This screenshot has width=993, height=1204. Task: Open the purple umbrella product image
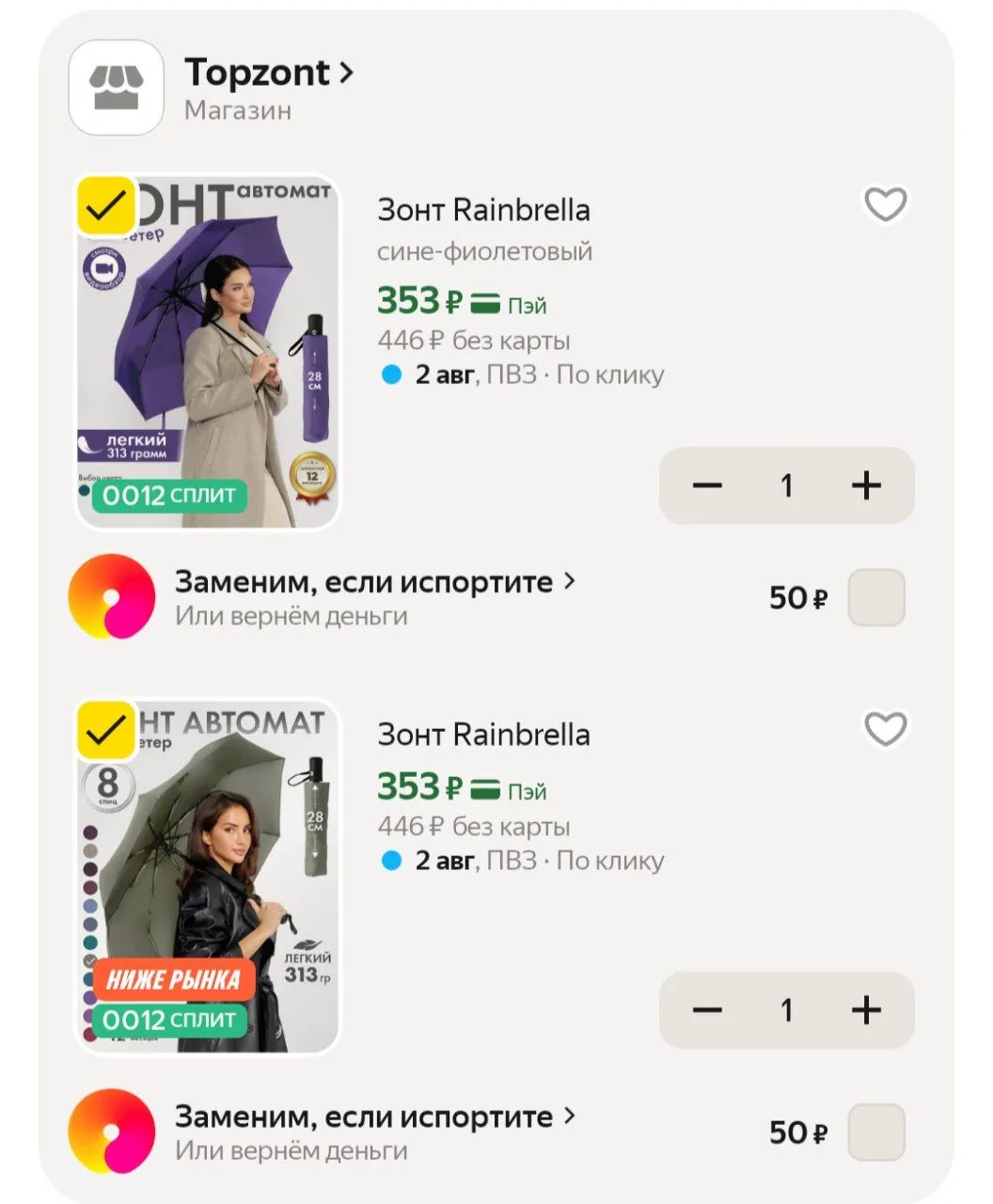[207, 352]
